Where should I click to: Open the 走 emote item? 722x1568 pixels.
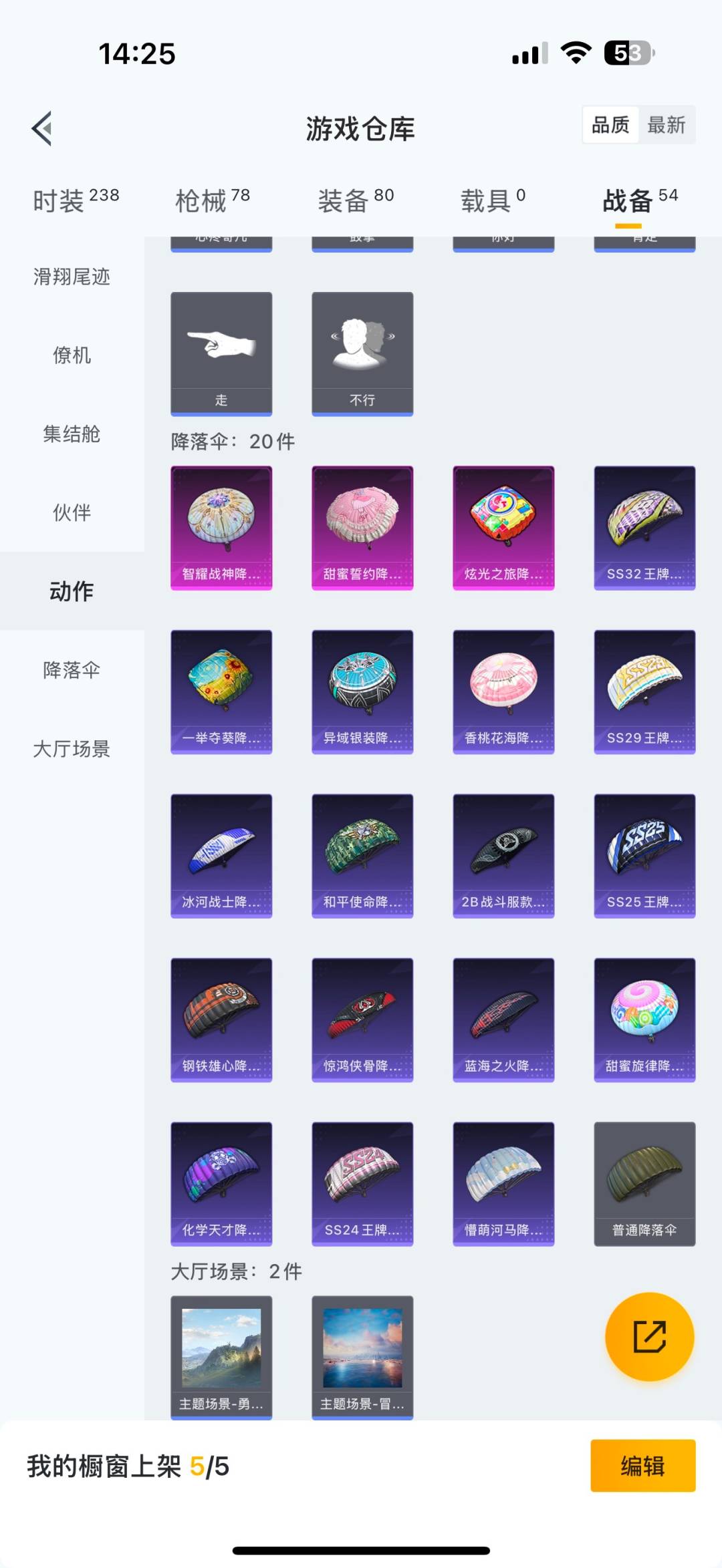click(x=221, y=353)
